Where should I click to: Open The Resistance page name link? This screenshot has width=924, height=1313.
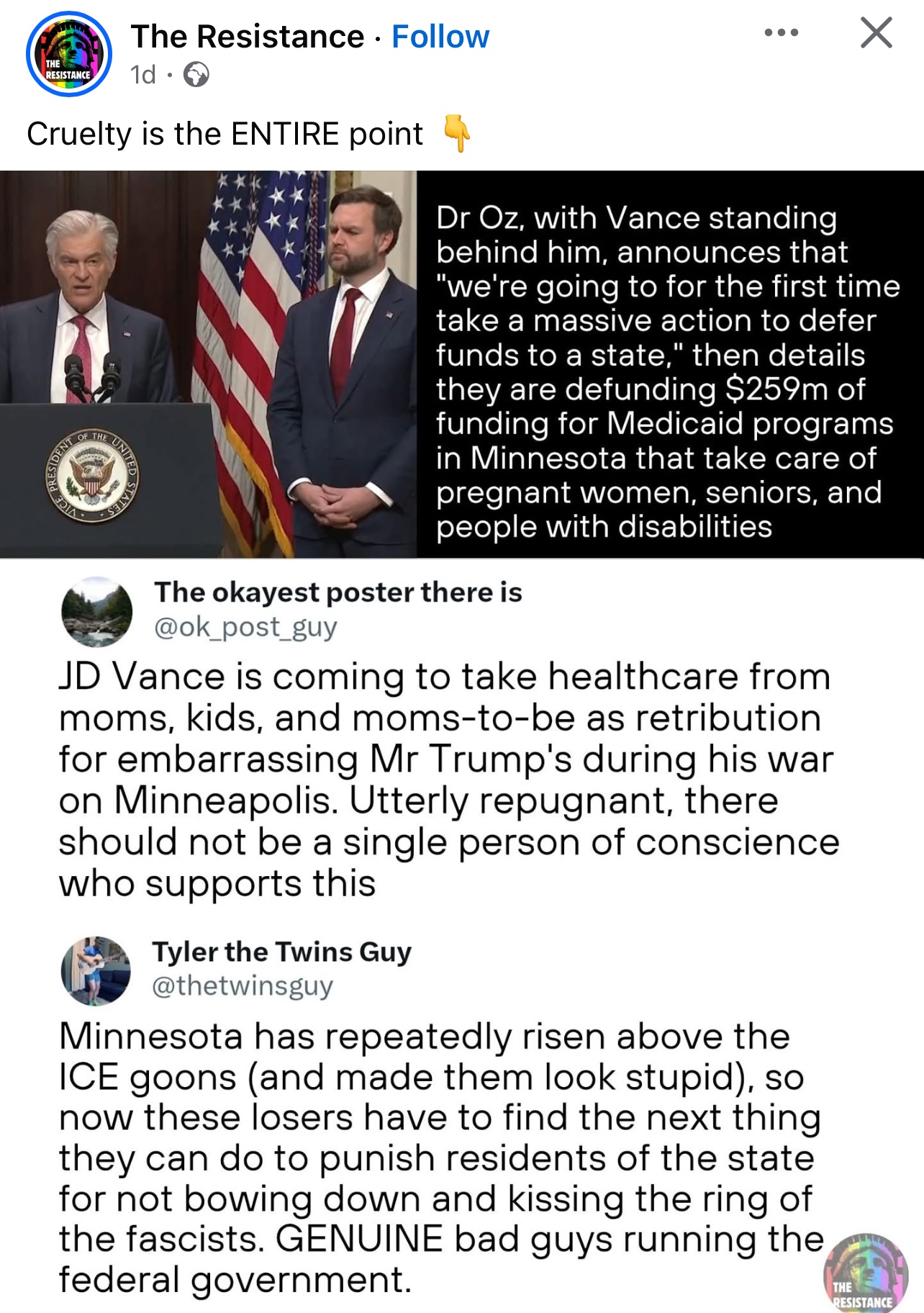(x=248, y=37)
